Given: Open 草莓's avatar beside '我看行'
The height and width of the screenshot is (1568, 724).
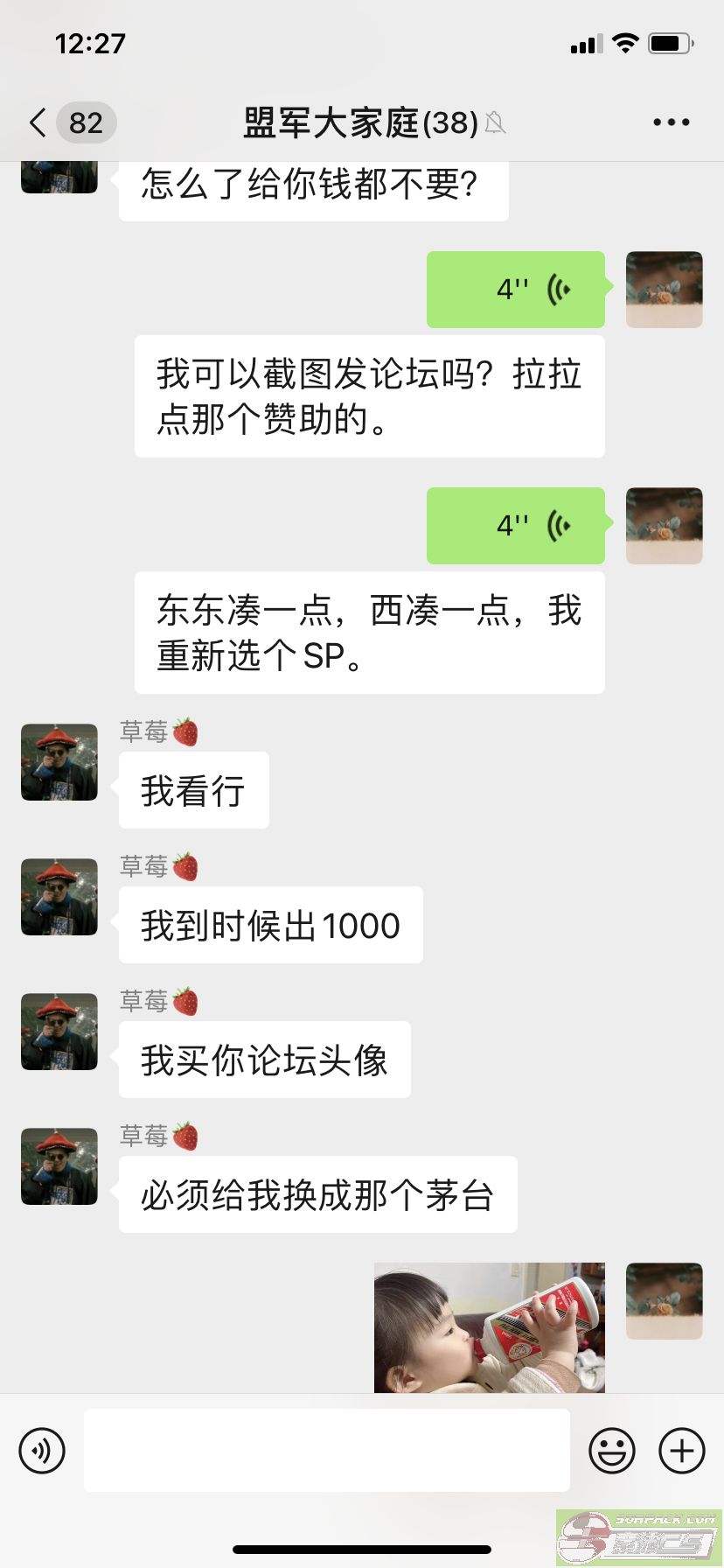Looking at the screenshot, I should [59, 762].
